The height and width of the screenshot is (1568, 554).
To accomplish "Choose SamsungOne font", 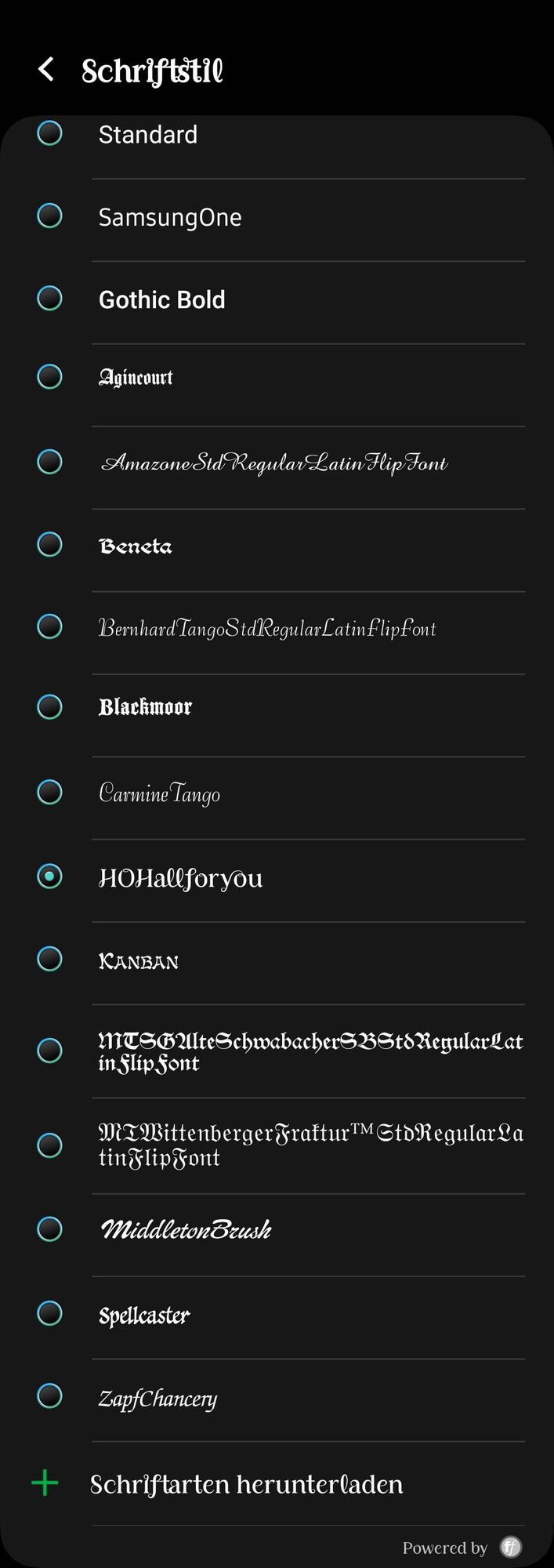I will [x=169, y=217].
